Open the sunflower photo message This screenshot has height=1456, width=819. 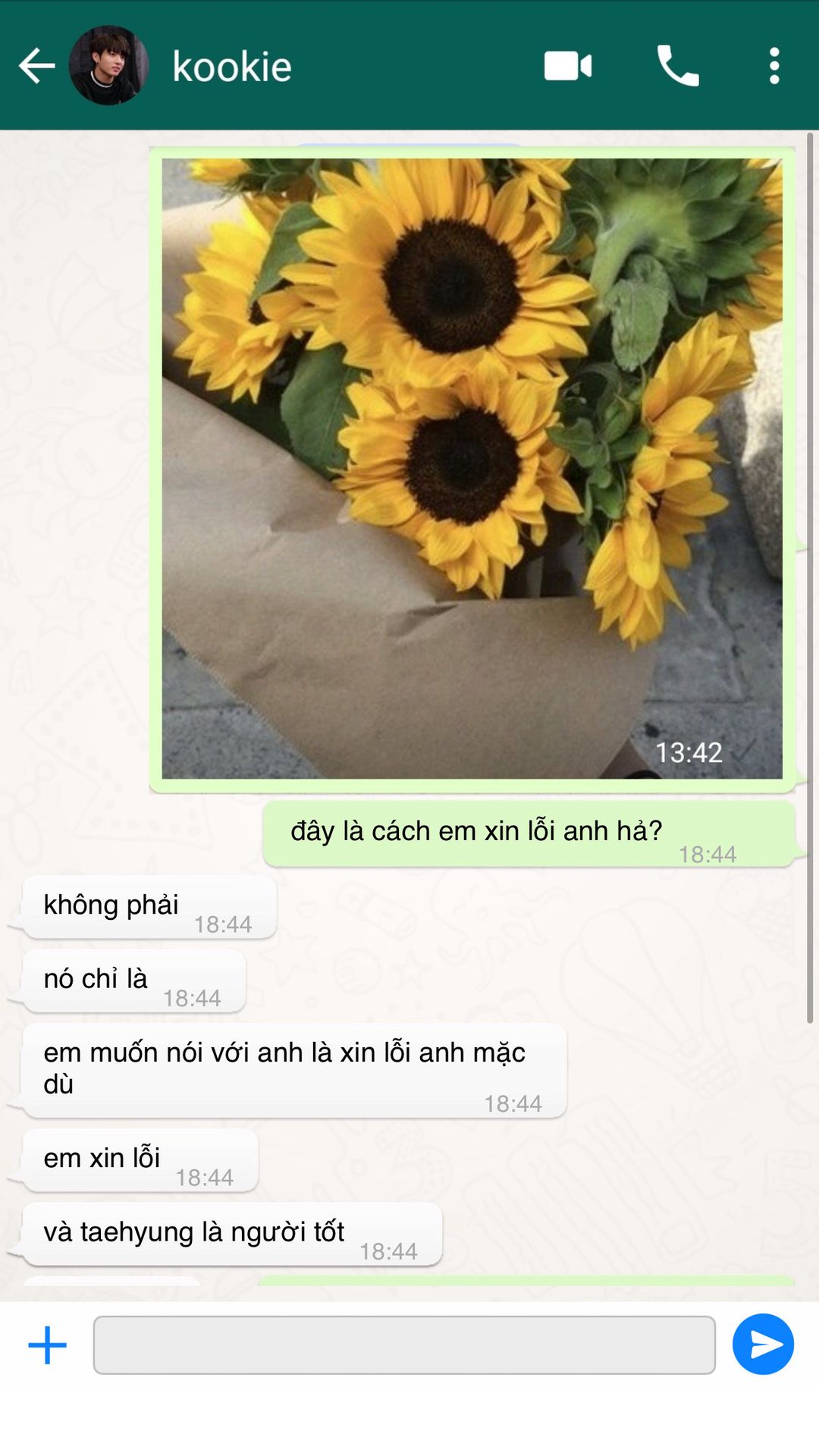tap(472, 468)
